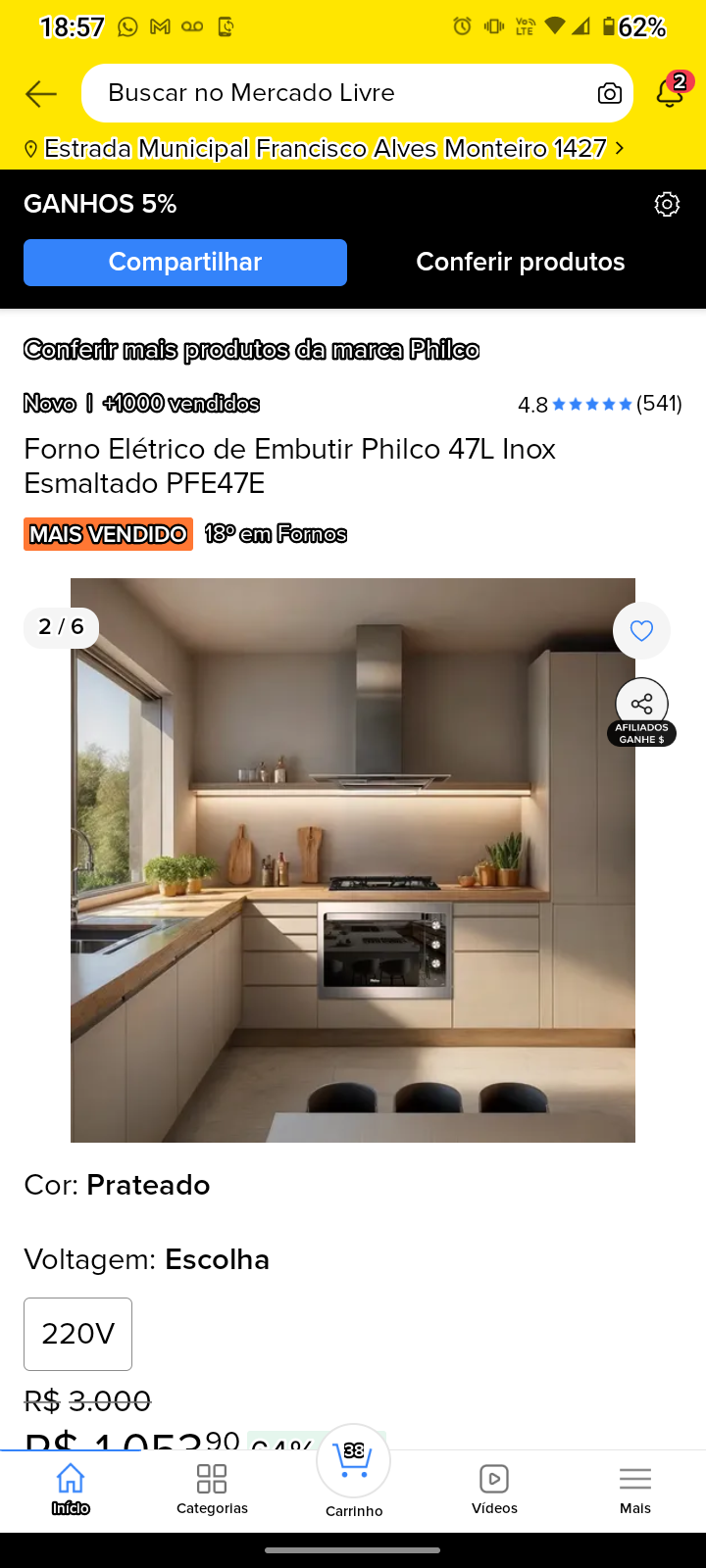This screenshot has width=706, height=1568.
Task: Open the Carrinho shopping cart
Action: [354, 1470]
